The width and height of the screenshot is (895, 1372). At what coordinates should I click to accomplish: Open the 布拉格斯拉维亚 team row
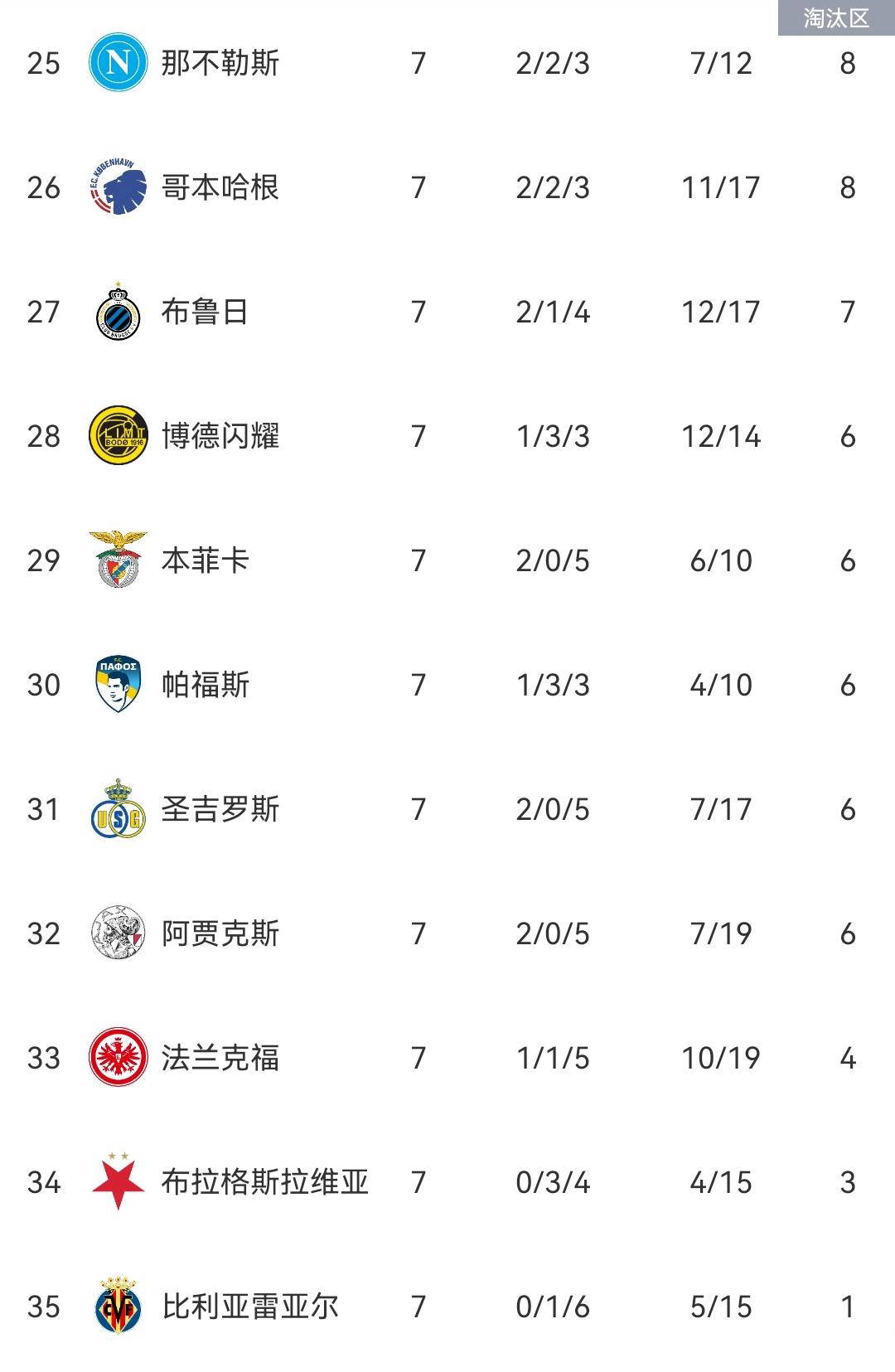click(265, 1182)
